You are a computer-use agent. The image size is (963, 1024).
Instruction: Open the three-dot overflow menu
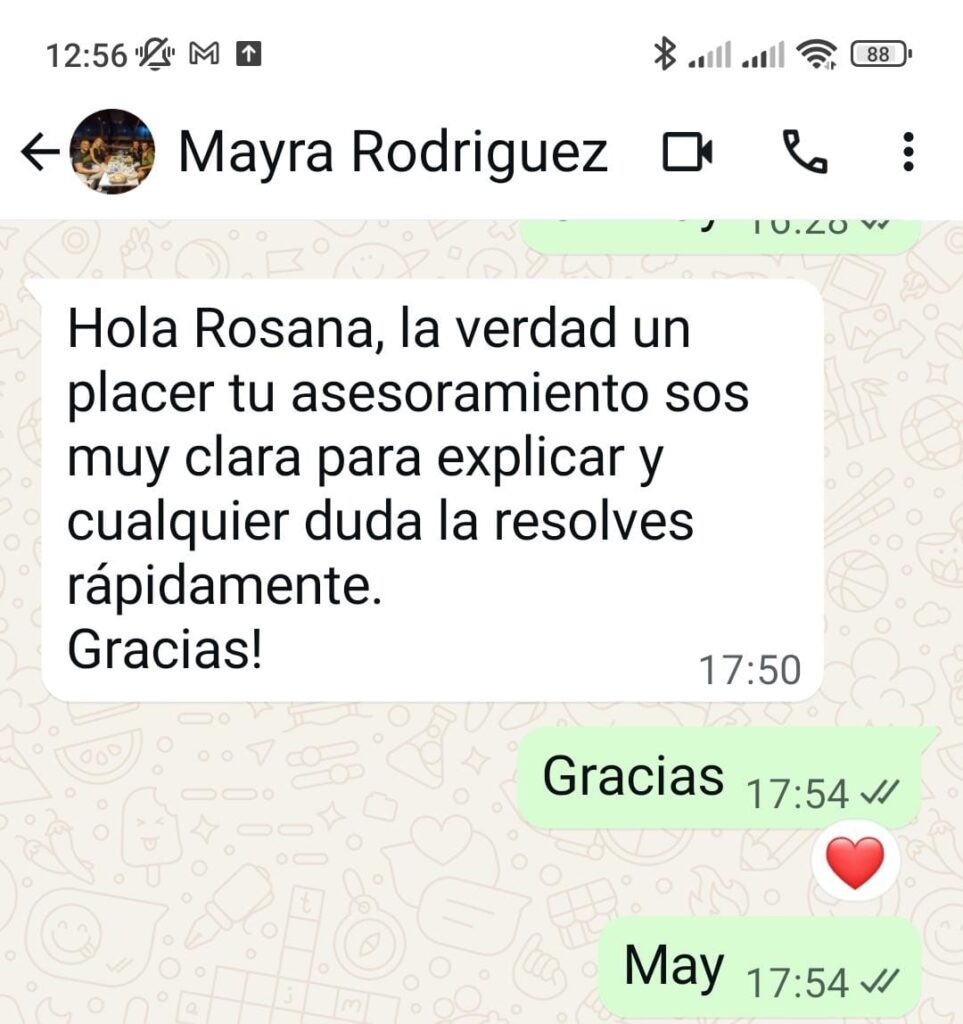[907, 153]
